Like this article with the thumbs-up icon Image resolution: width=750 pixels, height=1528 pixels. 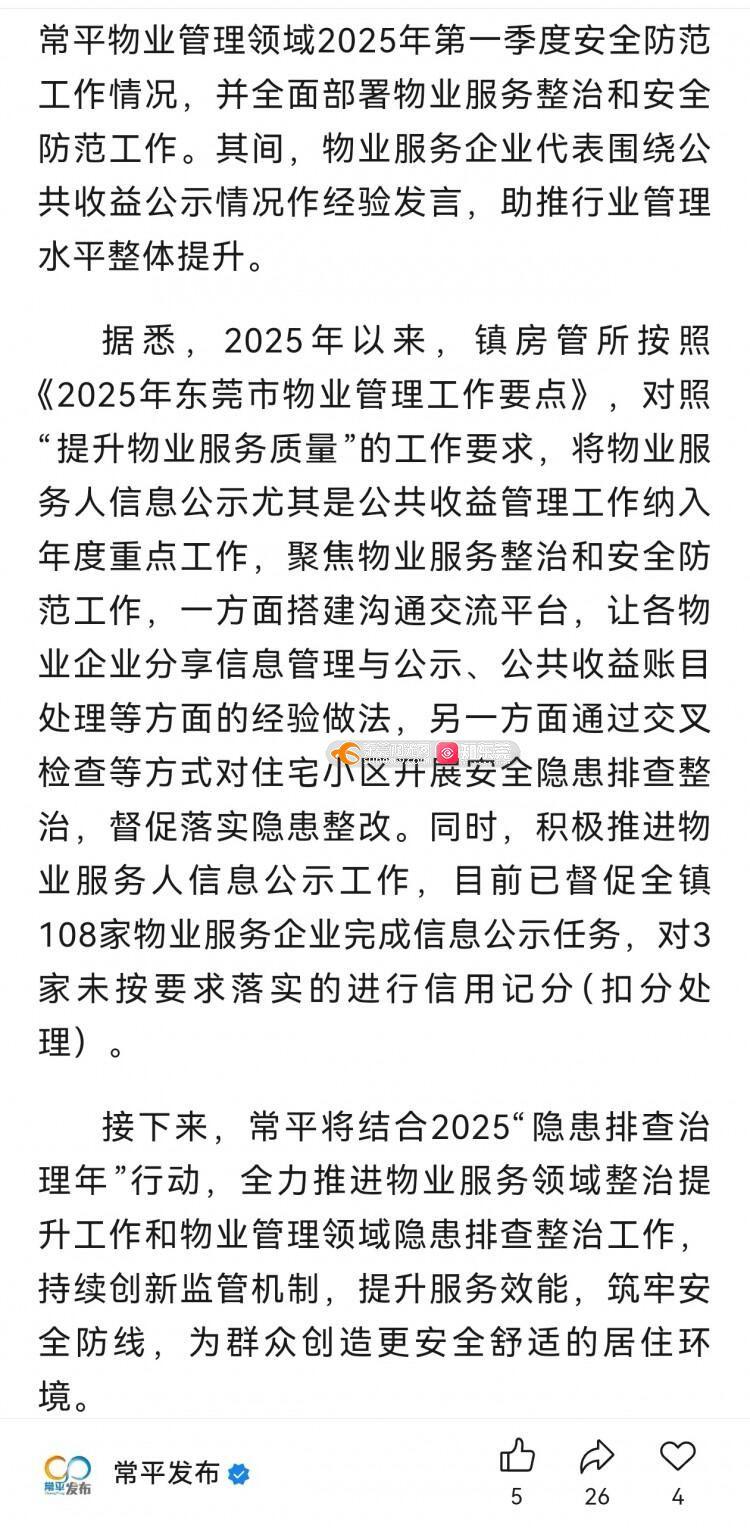tap(517, 1457)
